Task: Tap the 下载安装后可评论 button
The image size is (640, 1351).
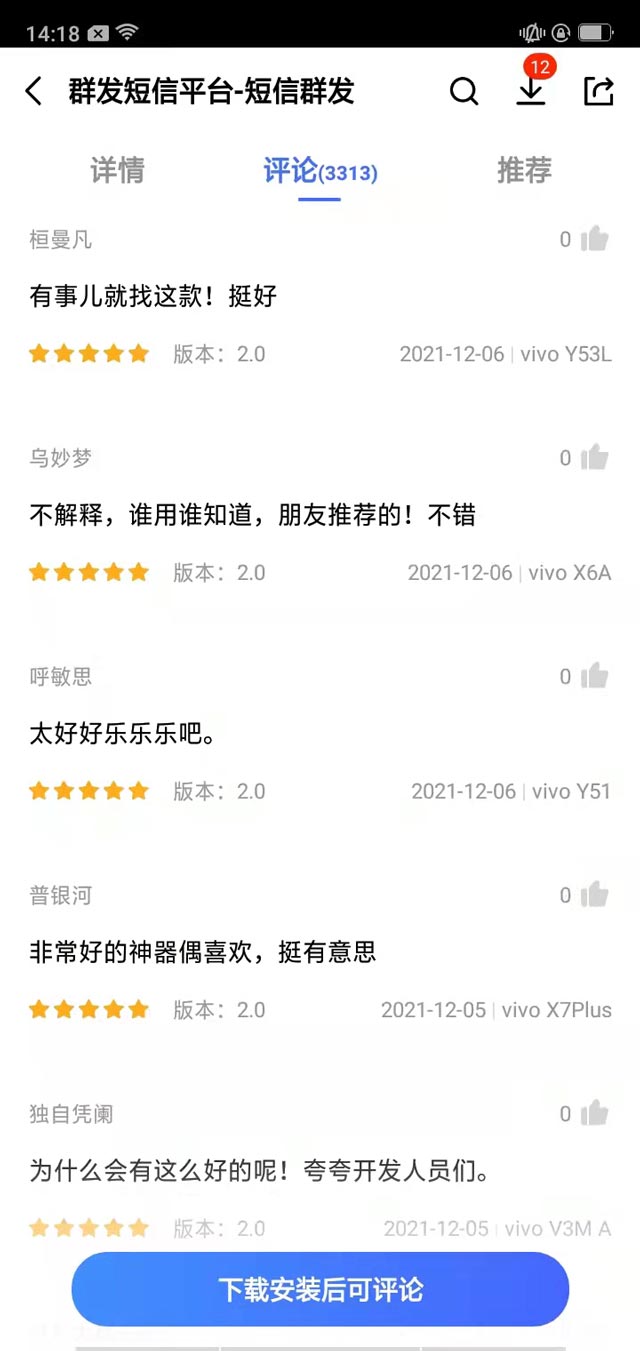Action: tap(320, 1289)
